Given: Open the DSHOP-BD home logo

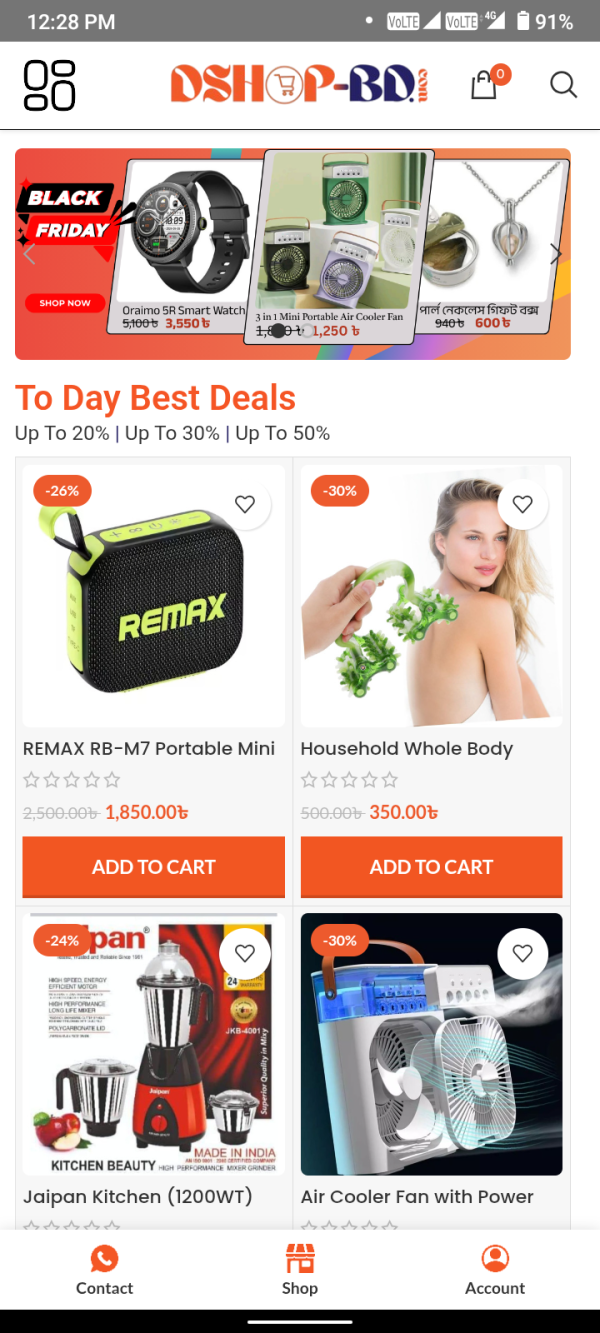Looking at the screenshot, I should (x=300, y=85).
